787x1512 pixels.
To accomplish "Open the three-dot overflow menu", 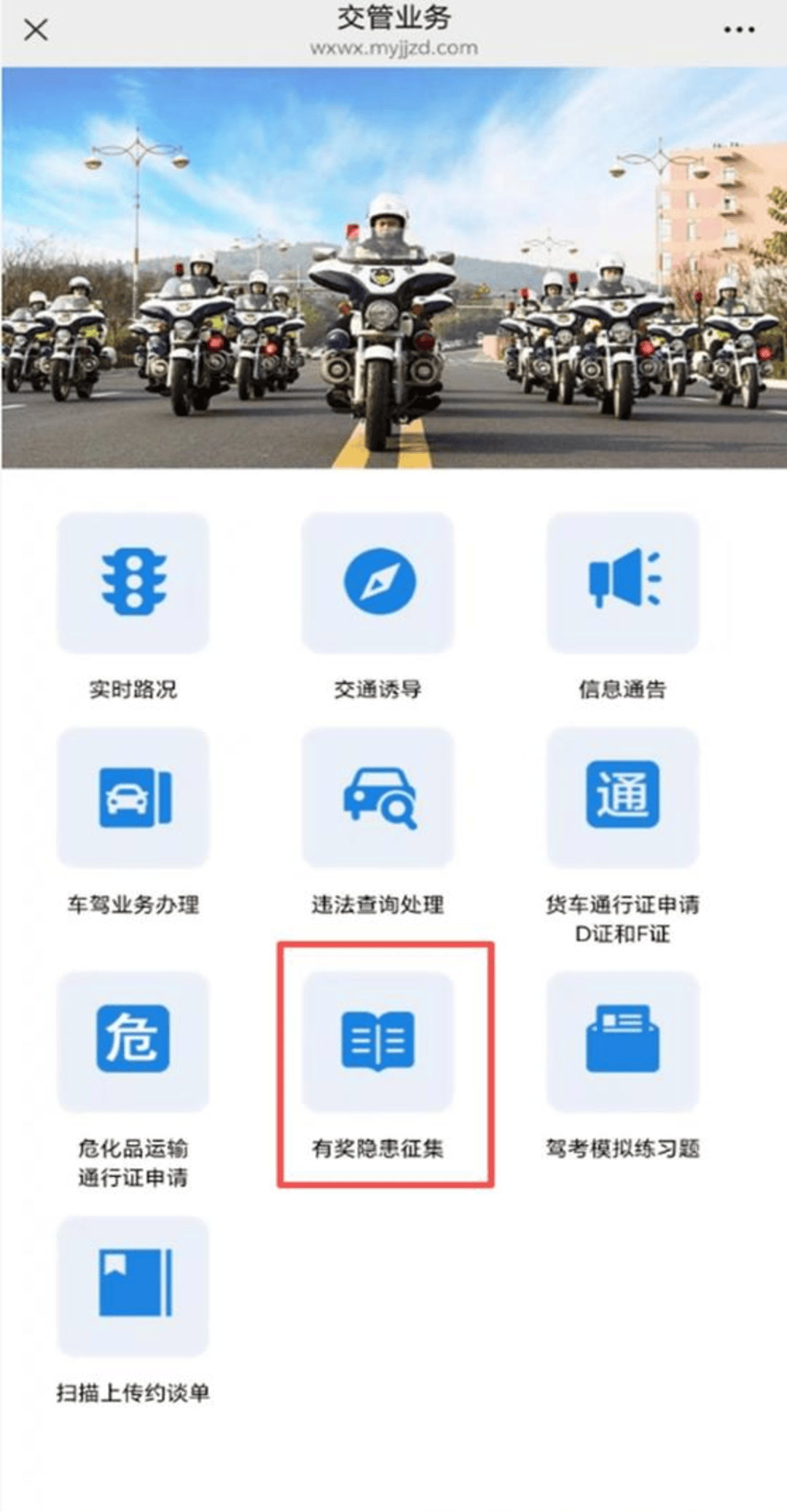I will point(738,30).
